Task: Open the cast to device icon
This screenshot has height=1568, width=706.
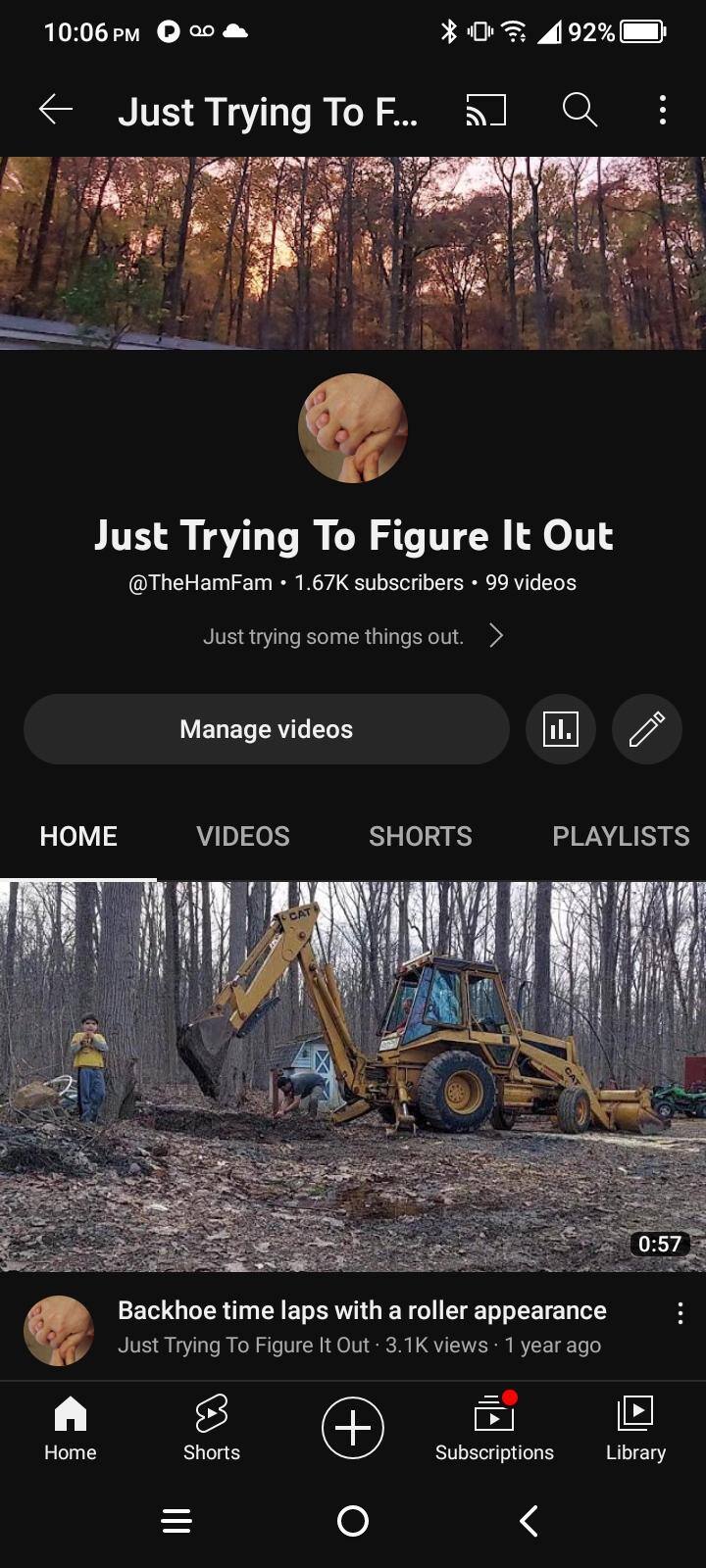Action: (x=485, y=111)
